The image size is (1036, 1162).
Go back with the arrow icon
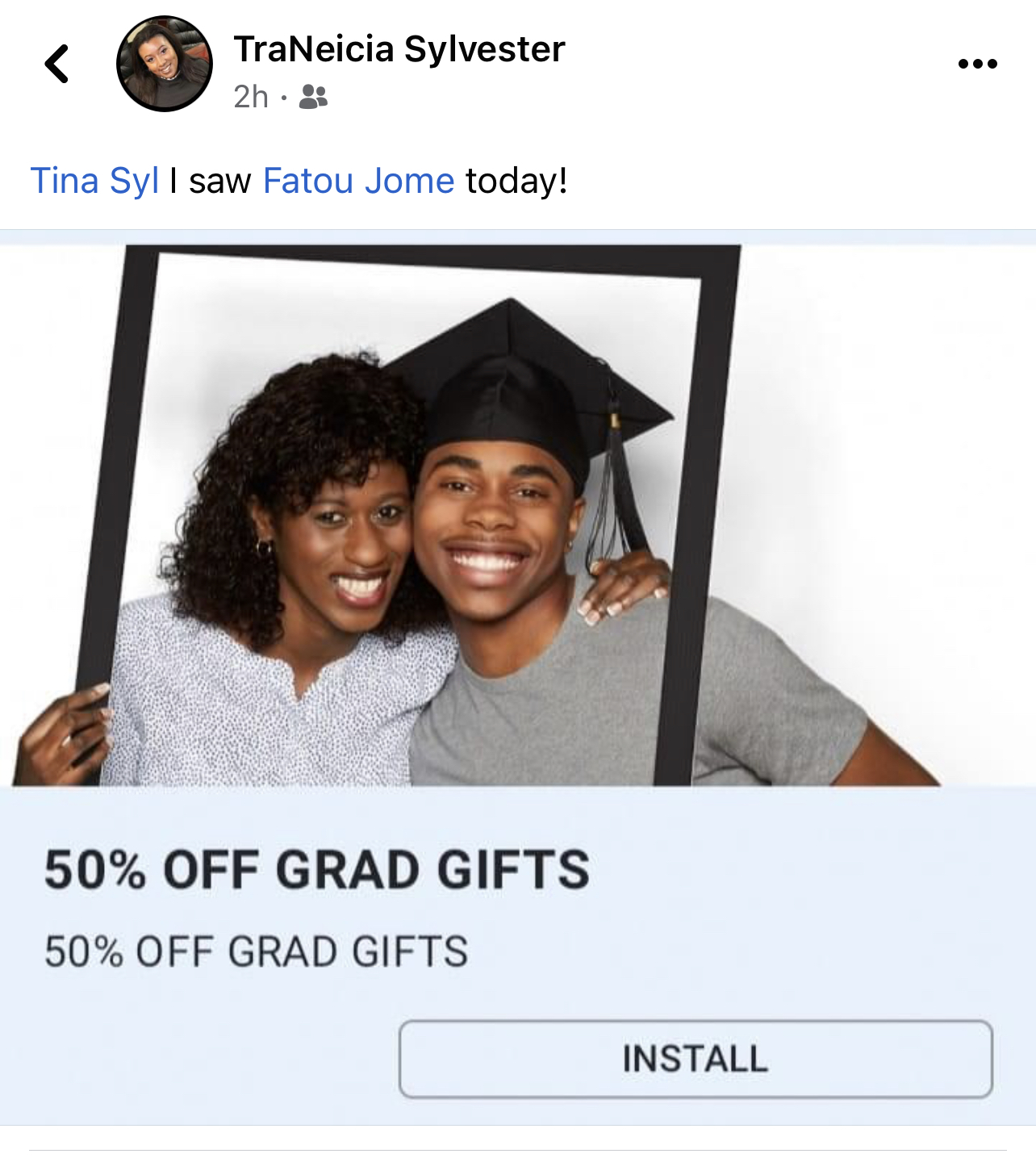tap(56, 64)
